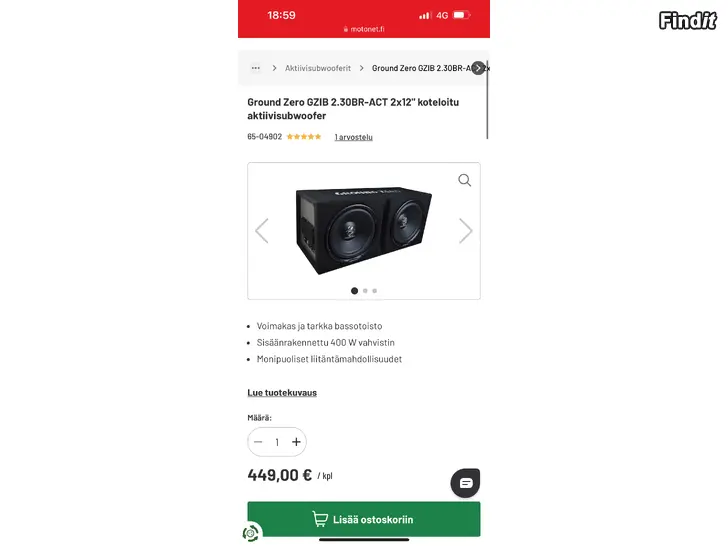Show the previous product image
This screenshot has height=546, width=728.
click(x=262, y=231)
